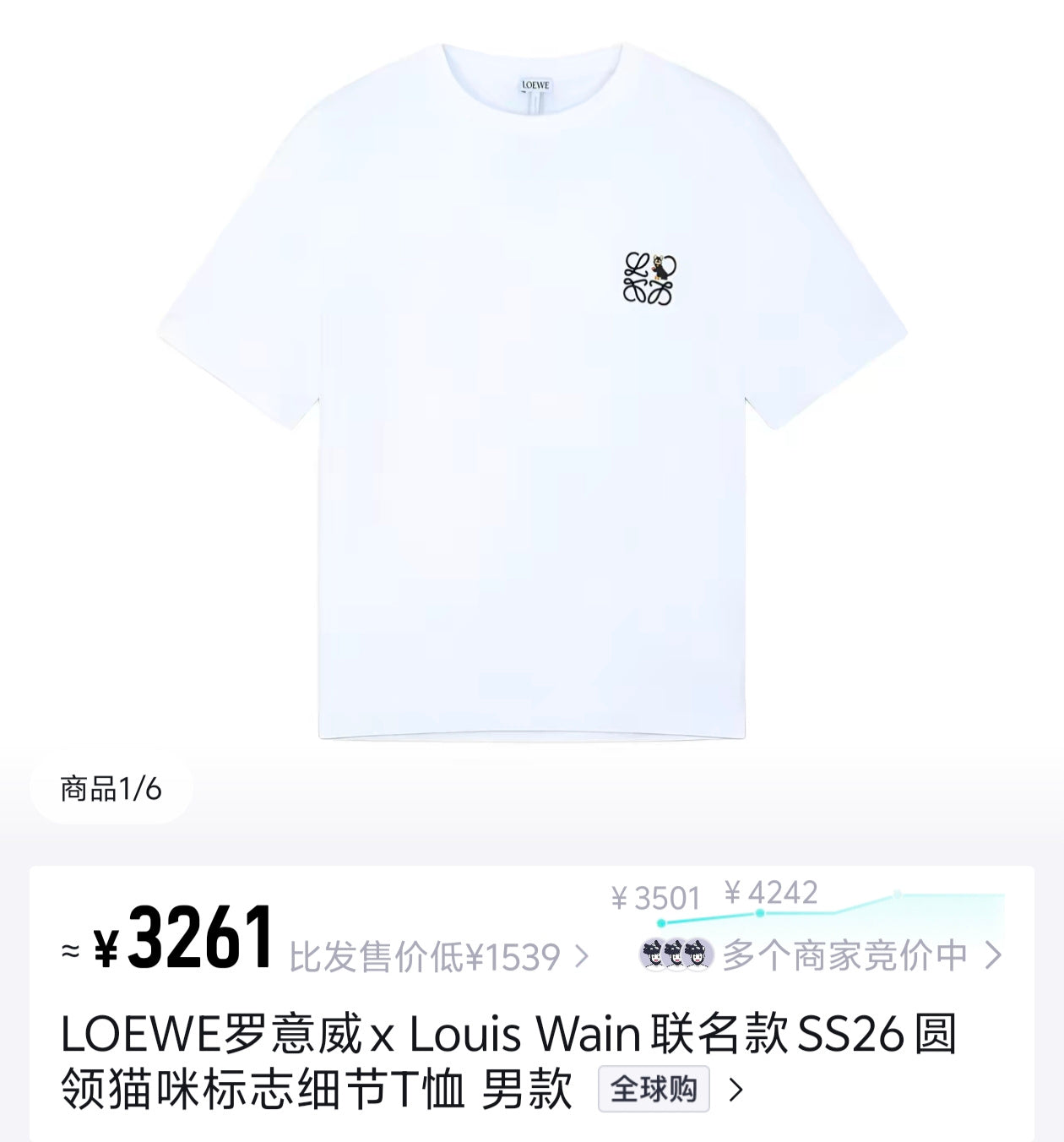The image size is (1064, 1142).
Task: Tap the 商品1/6 image page indicator
Action: point(111,789)
